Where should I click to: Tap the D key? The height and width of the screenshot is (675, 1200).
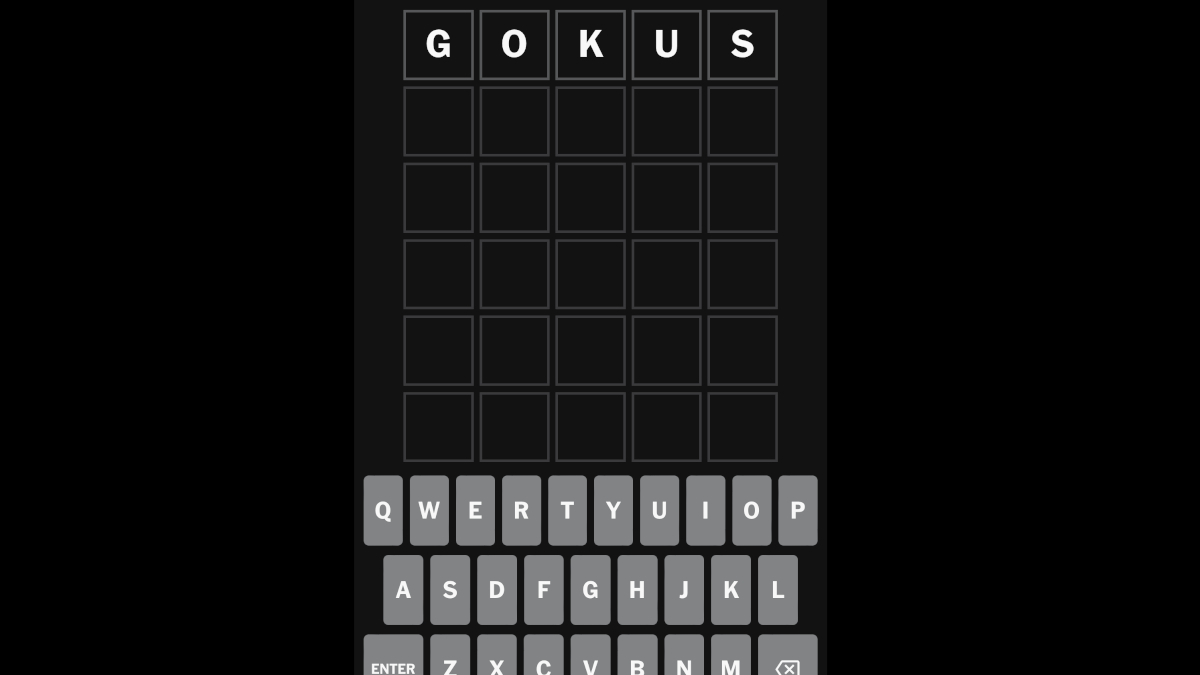497,590
